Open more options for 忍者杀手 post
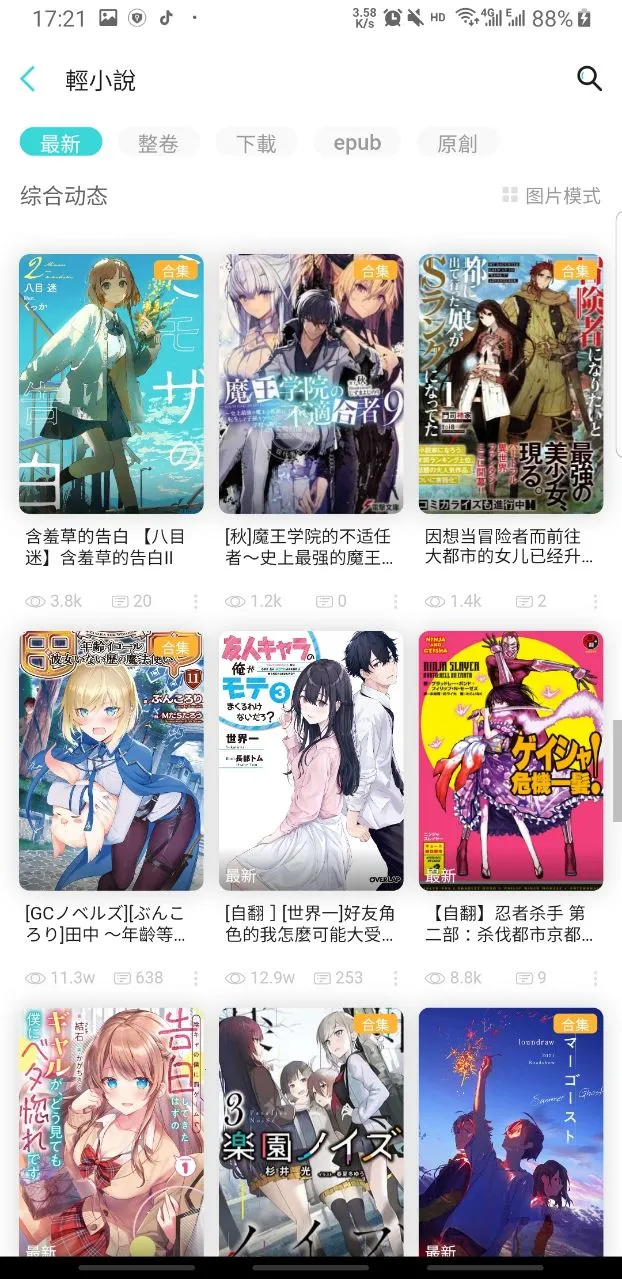The height and width of the screenshot is (1279, 622). [x=596, y=977]
